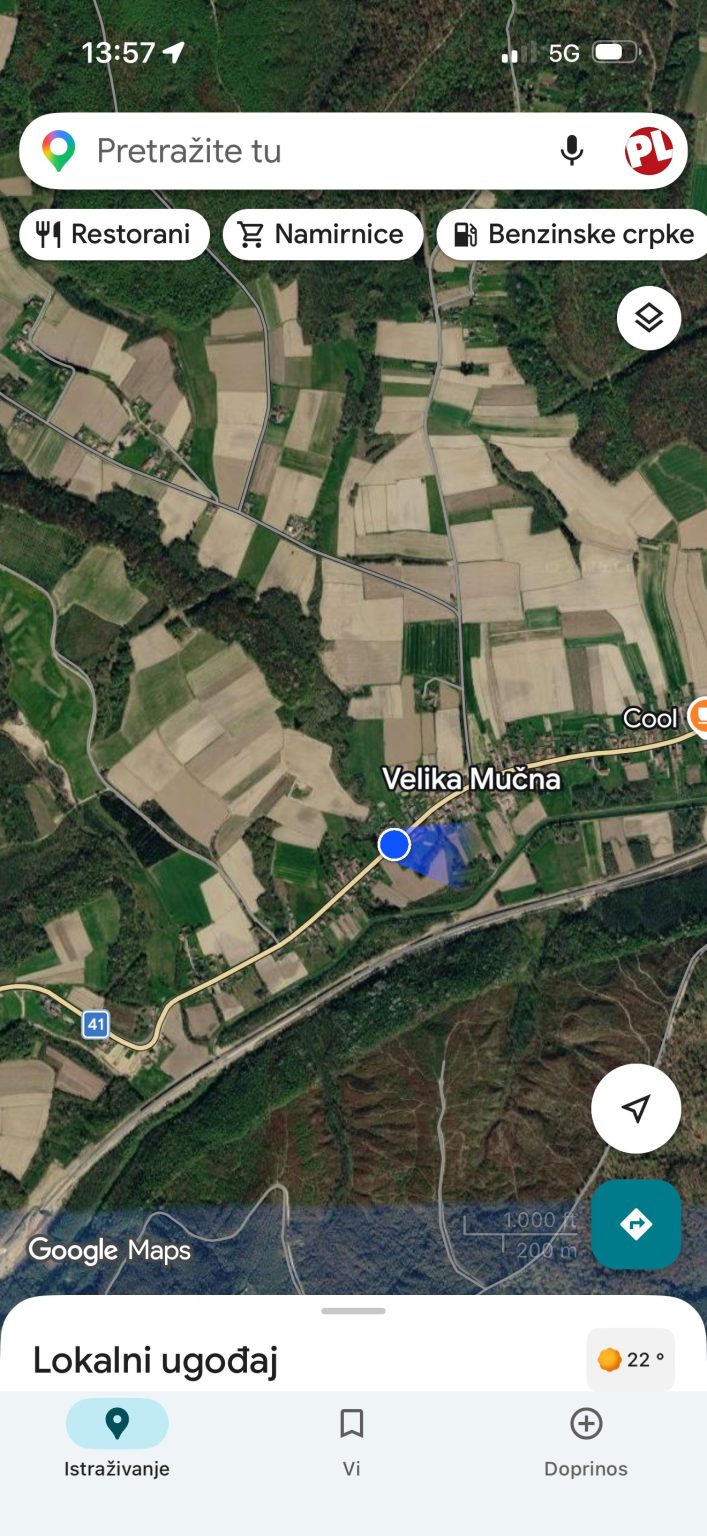This screenshot has height=1536, width=707.
Task: Select the Benzinske crpke chip
Action: 573,235
